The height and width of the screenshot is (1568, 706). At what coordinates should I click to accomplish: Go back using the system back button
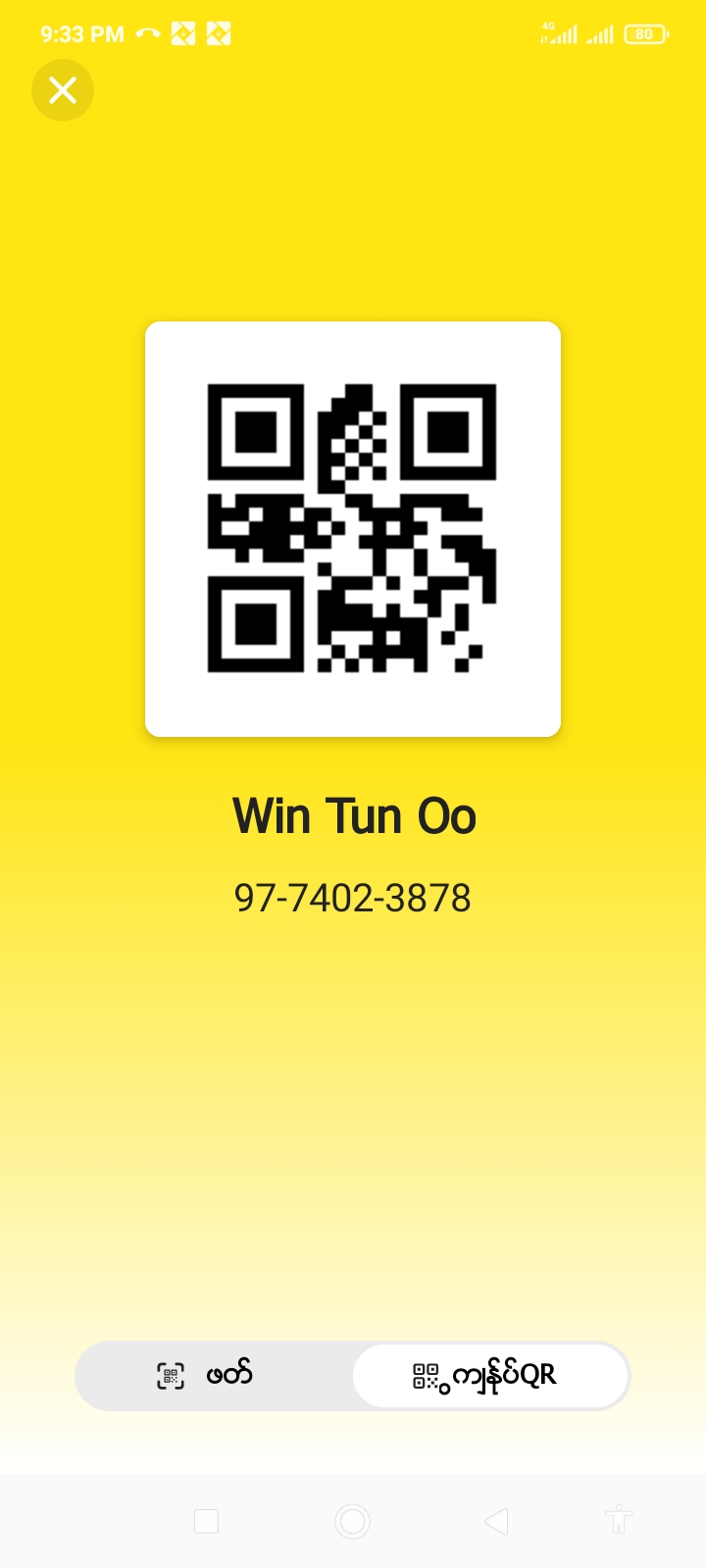coord(496,1521)
